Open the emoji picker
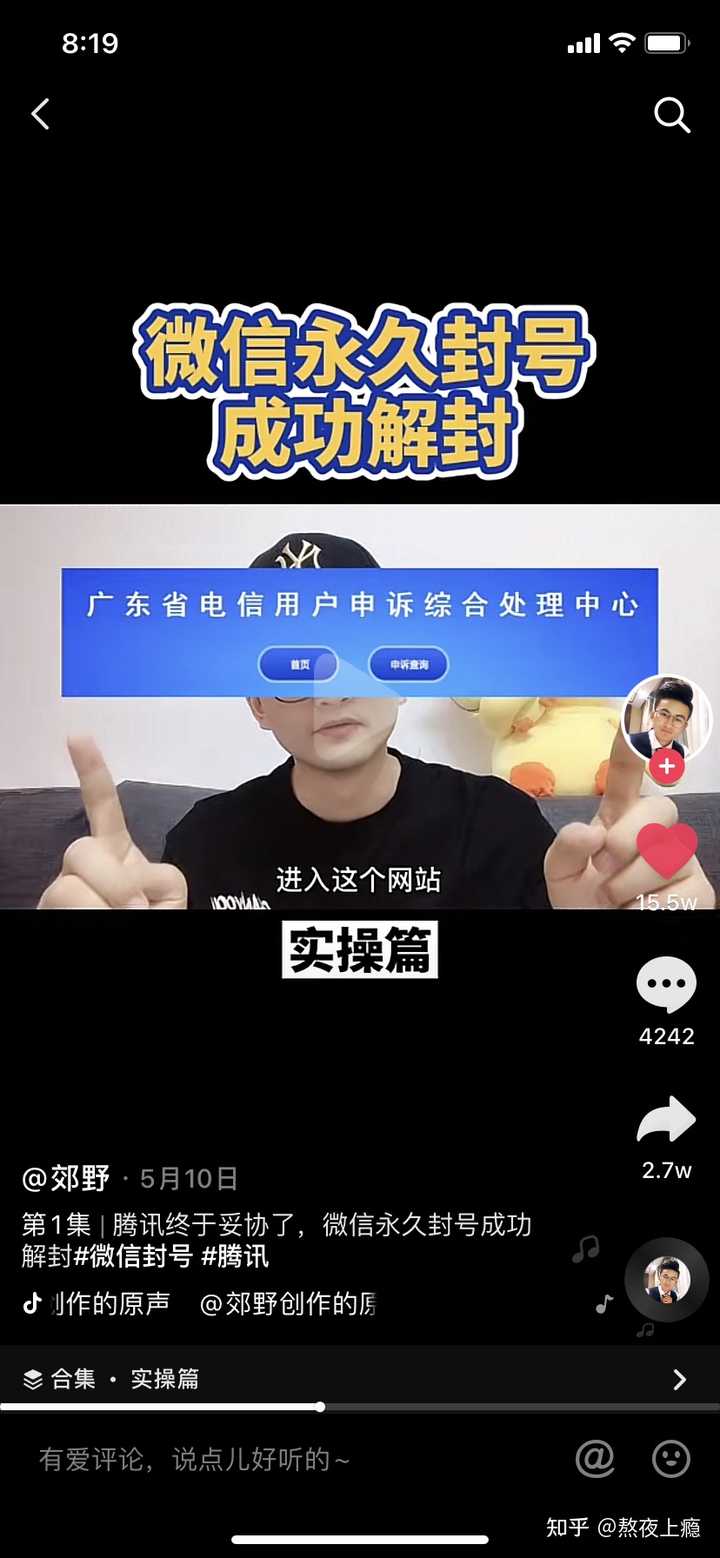 [x=671, y=1460]
